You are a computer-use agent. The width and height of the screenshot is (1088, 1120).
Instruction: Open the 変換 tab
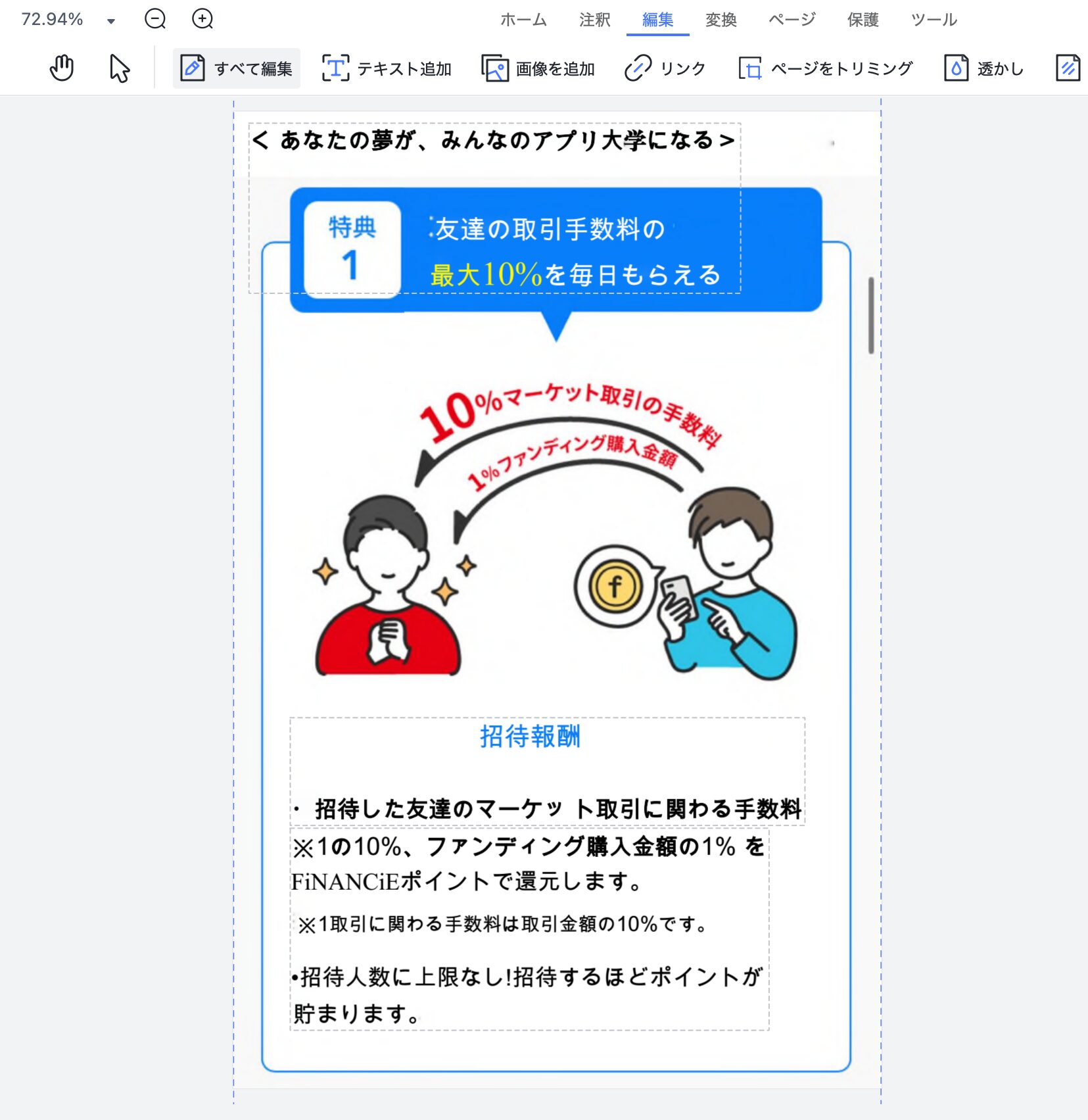(x=721, y=20)
